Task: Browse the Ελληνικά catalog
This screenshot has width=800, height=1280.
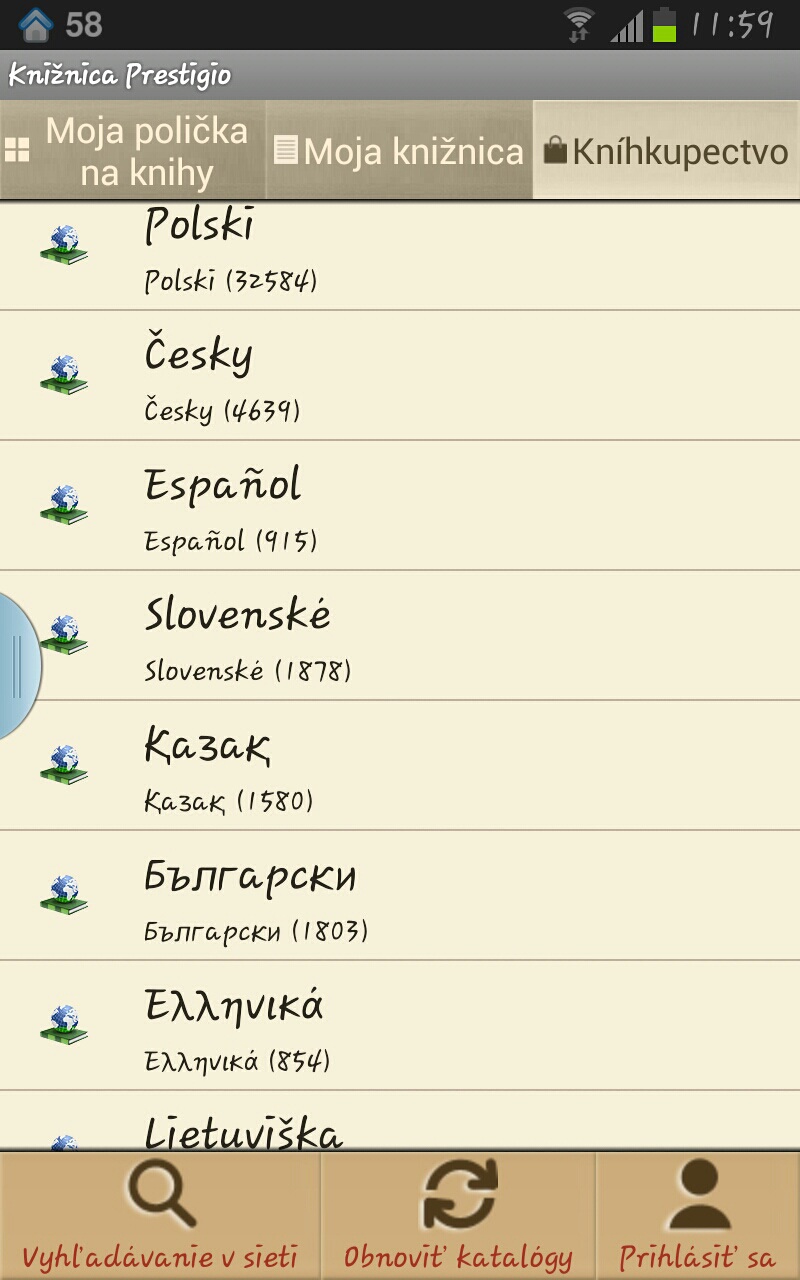Action: tap(400, 1027)
